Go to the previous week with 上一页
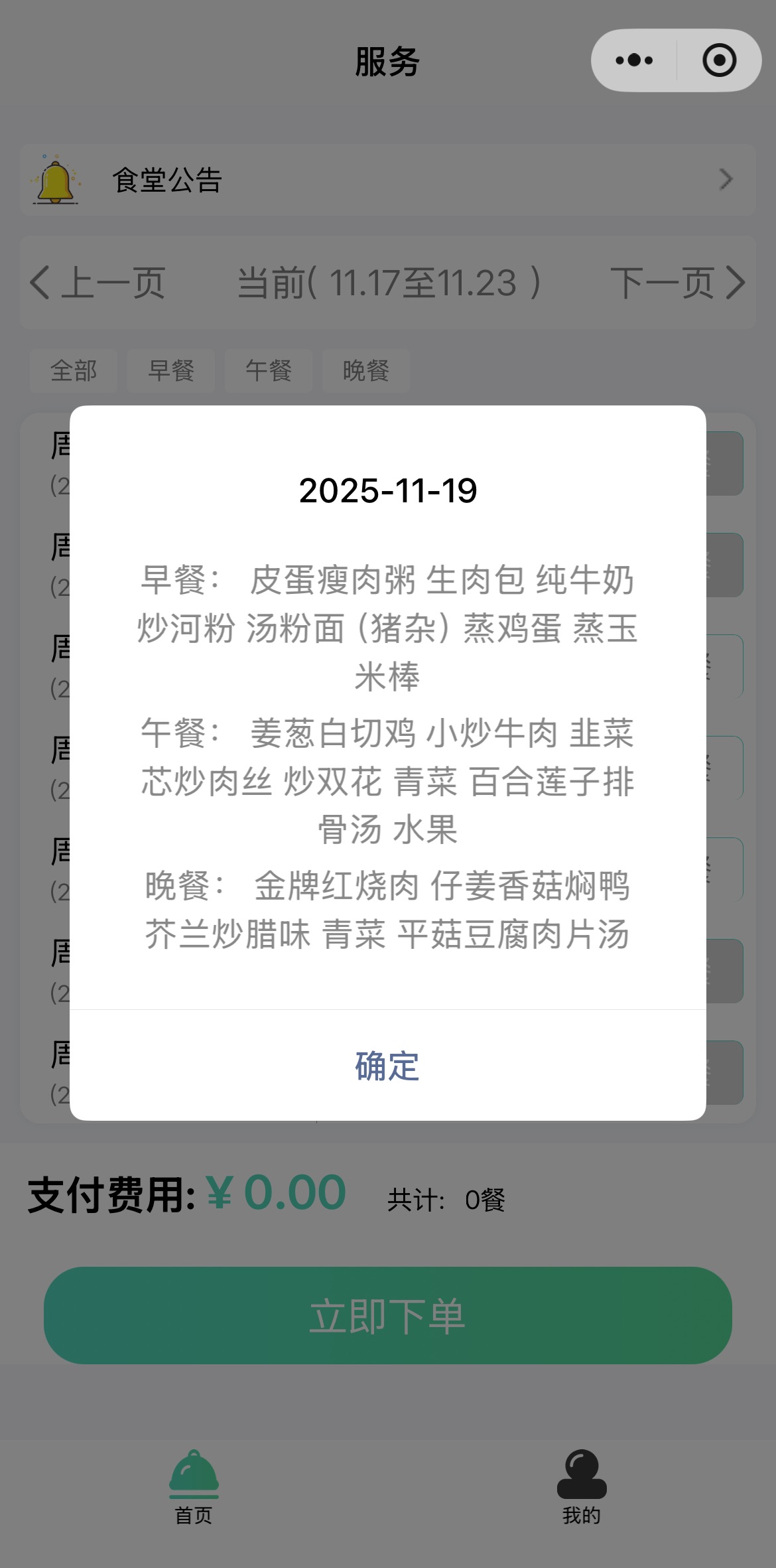Viewport: 776px width, 1568px height. (98, 283)
